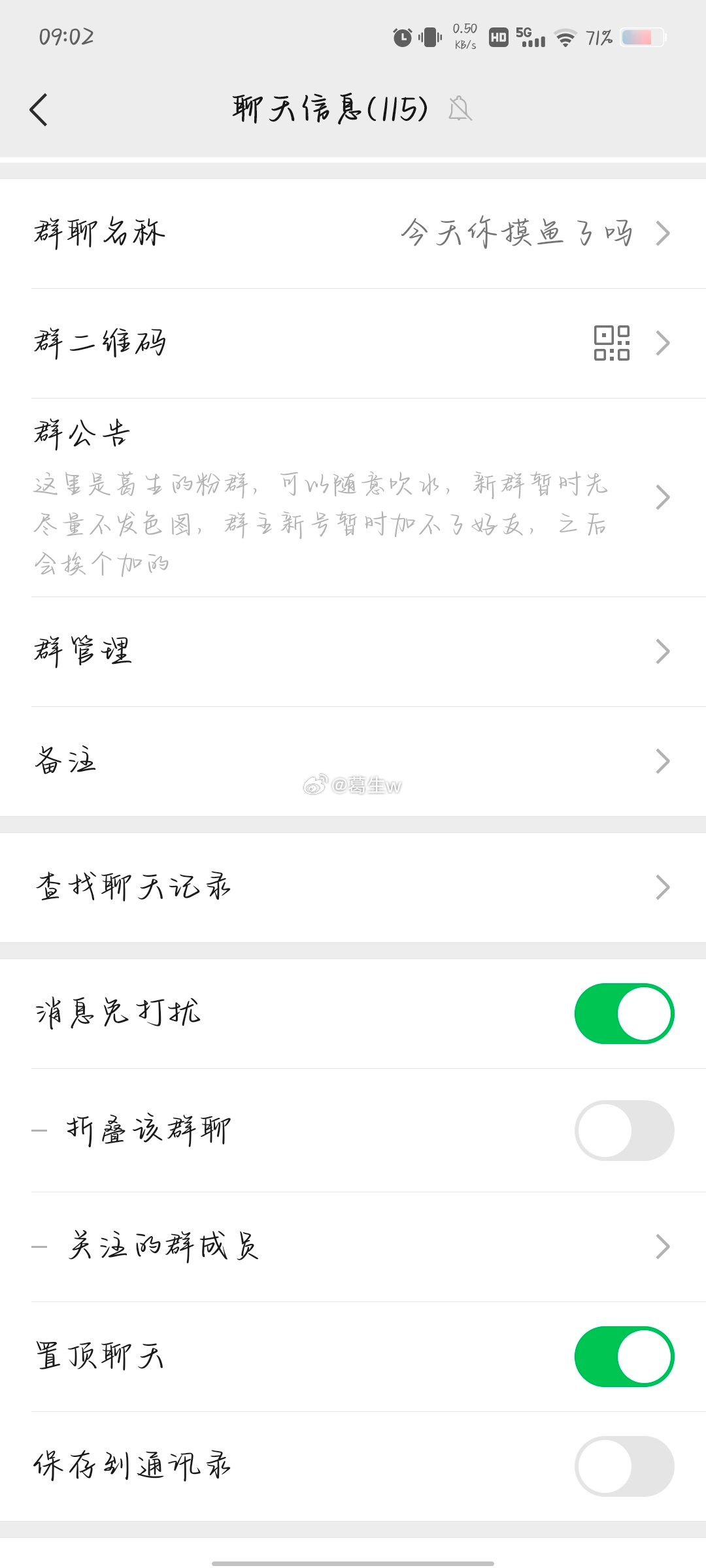Go back from the chat info page
Image resolution: width=706 pixels, height=1568 pixels.
(x=39, y=109)
